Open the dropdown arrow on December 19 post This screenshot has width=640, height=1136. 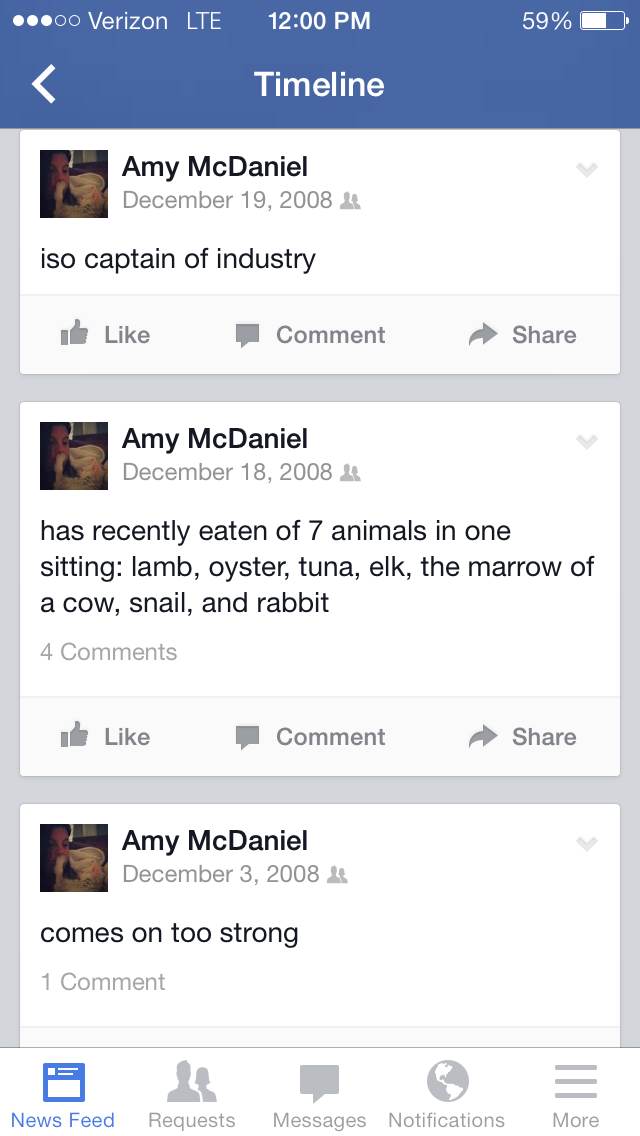pyautogui.click(x=586, y=170)
